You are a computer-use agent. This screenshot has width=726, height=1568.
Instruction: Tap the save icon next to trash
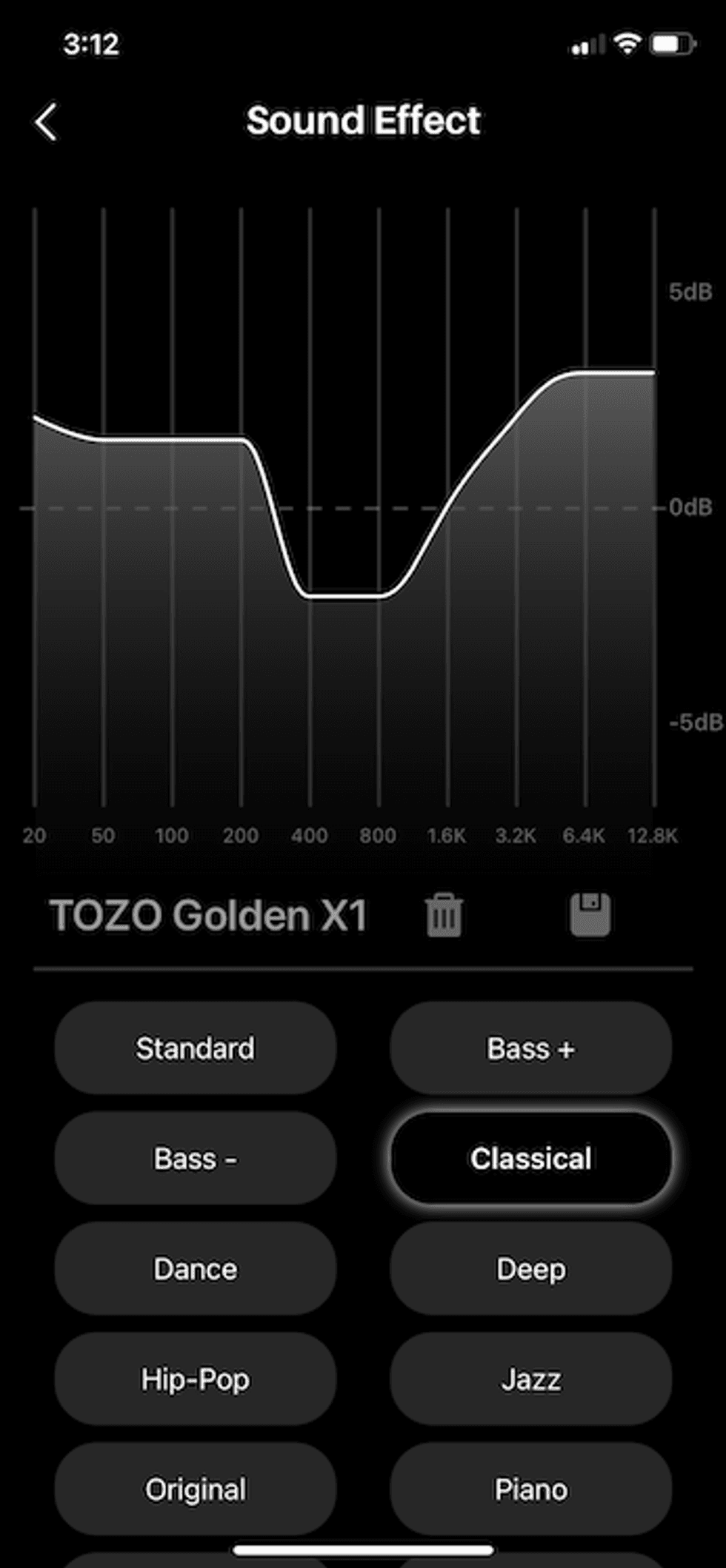589,915
